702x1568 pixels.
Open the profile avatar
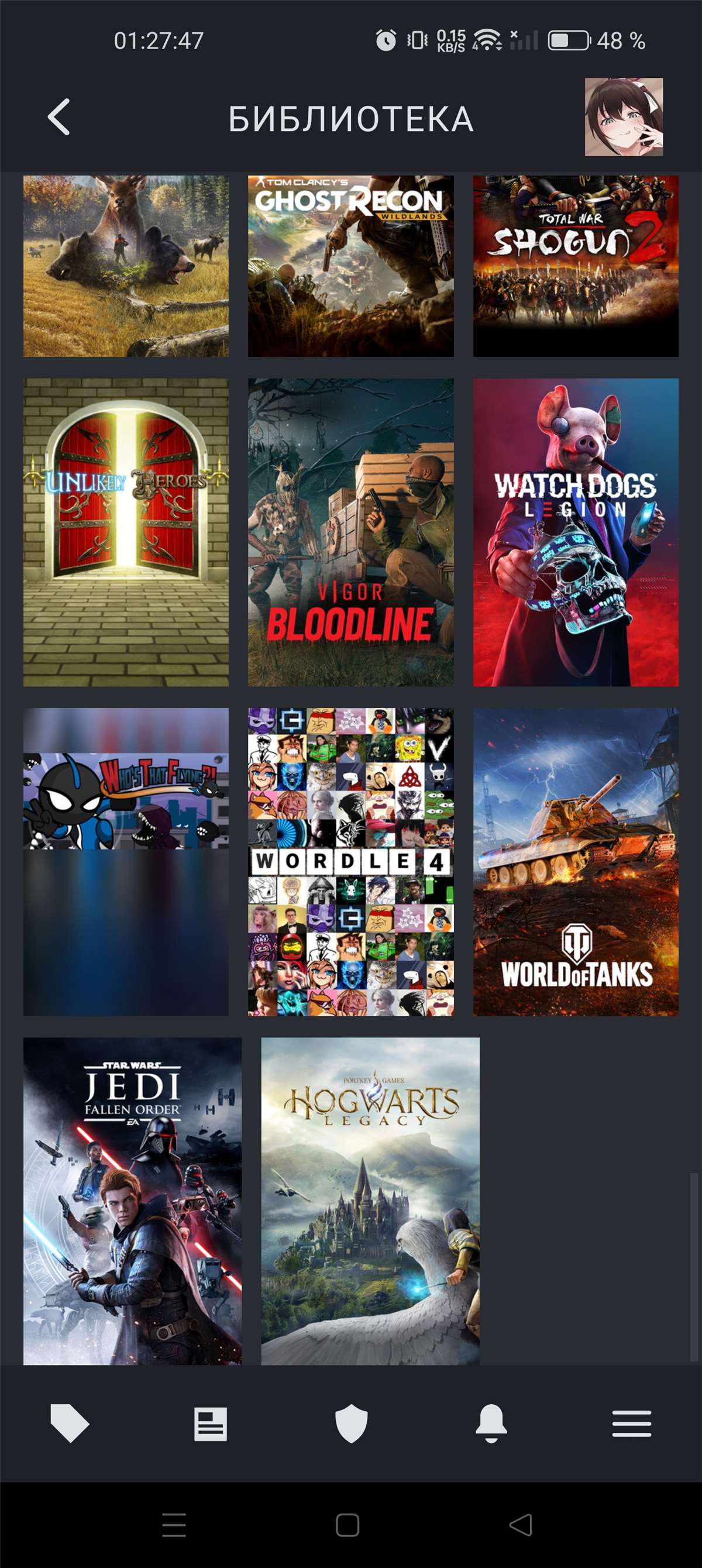(624, 117)
